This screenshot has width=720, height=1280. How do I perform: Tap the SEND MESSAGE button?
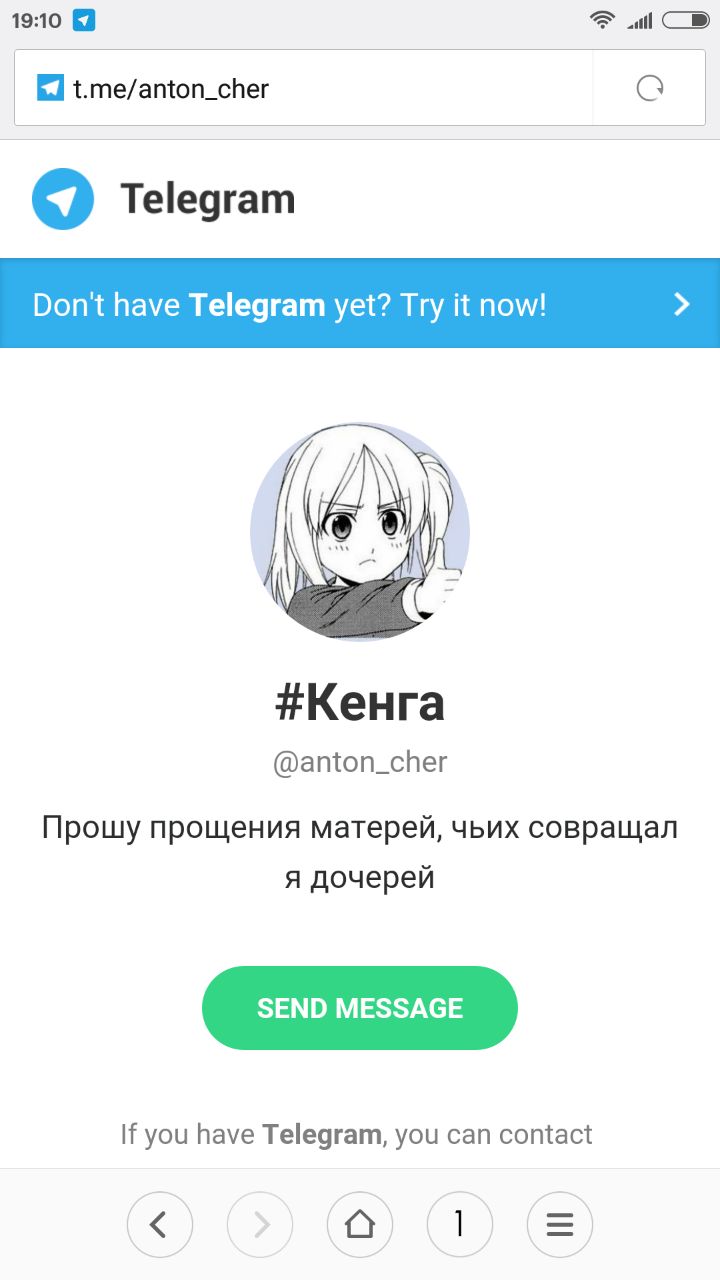coord(360,1008)
